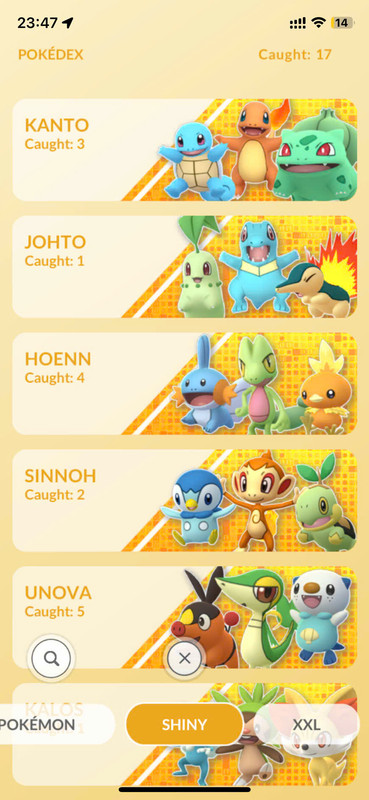
Task: Tap the magnifier search button
Action: 51,658
